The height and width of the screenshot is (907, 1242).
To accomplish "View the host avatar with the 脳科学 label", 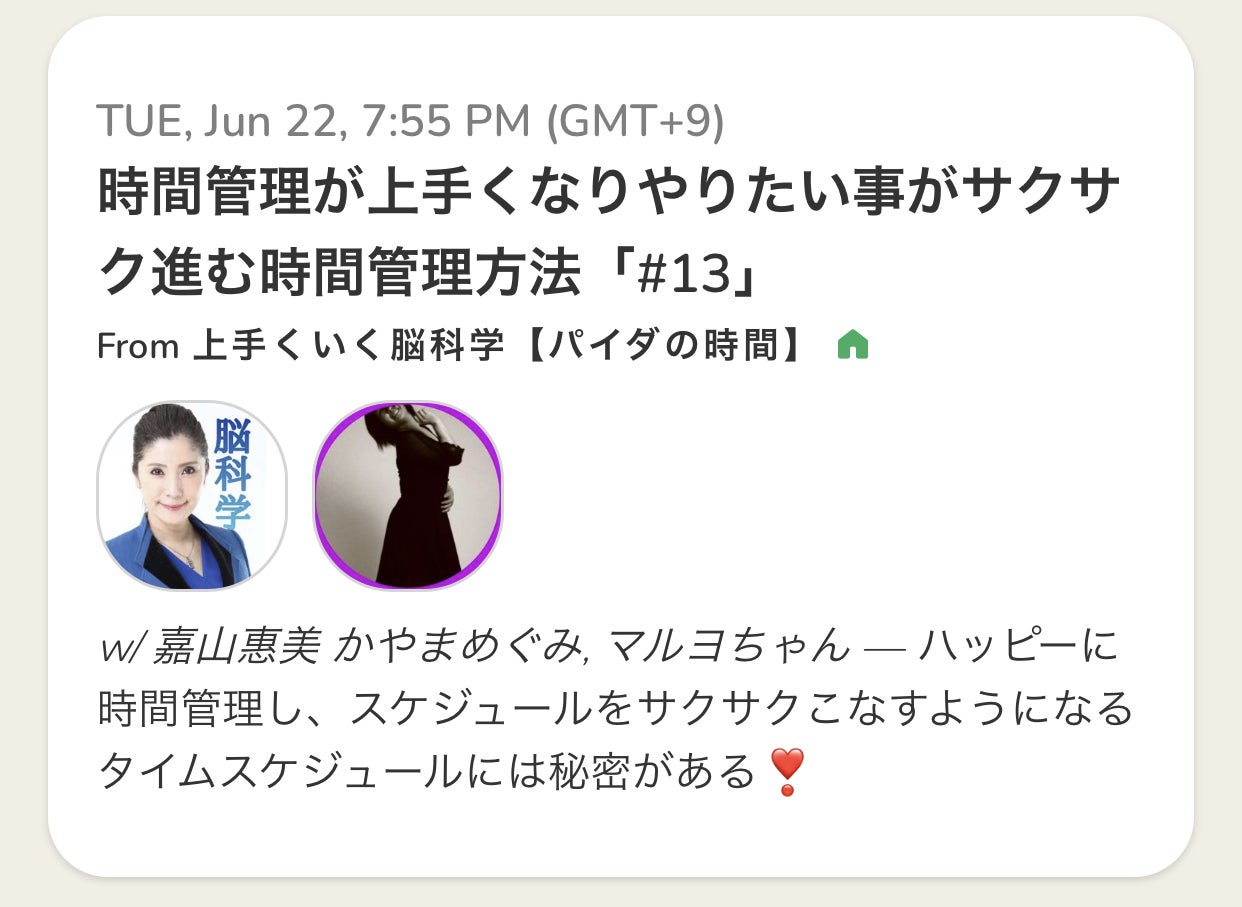I will coord(192,496).
